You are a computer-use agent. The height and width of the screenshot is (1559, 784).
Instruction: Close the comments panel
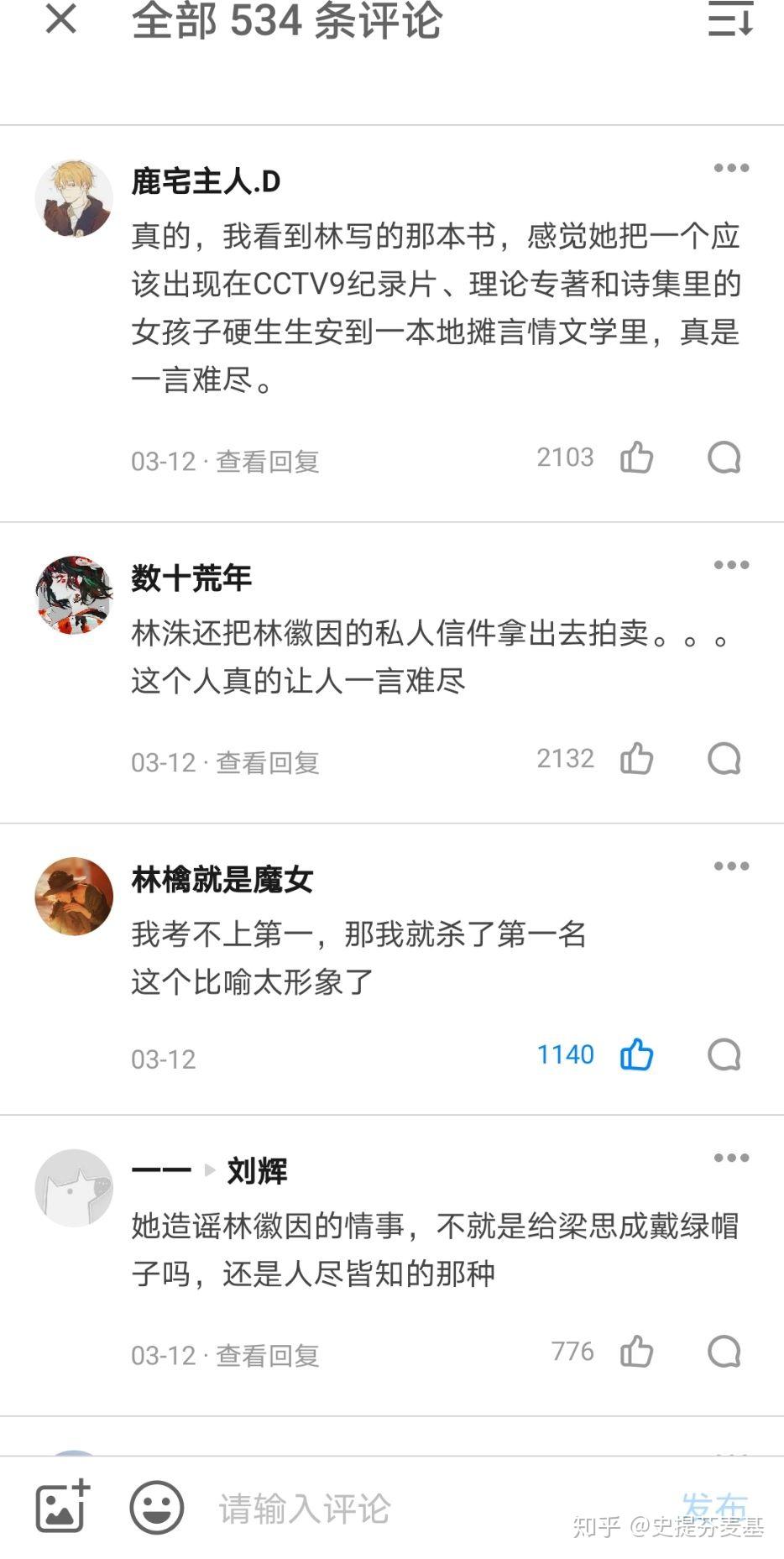point(61,18)
